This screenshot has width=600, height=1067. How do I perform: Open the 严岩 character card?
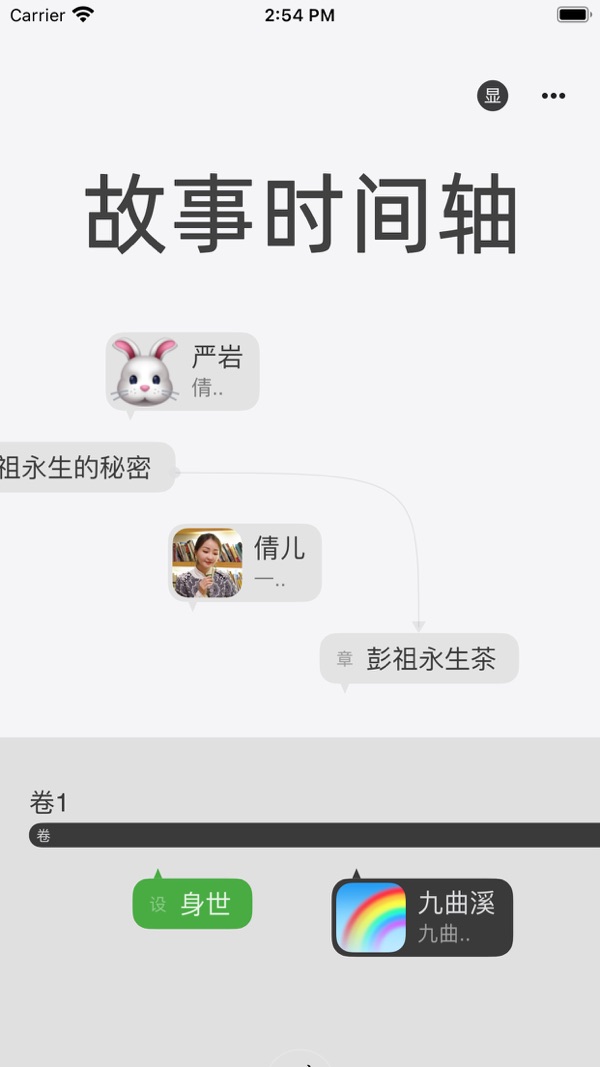click(182, 372)
